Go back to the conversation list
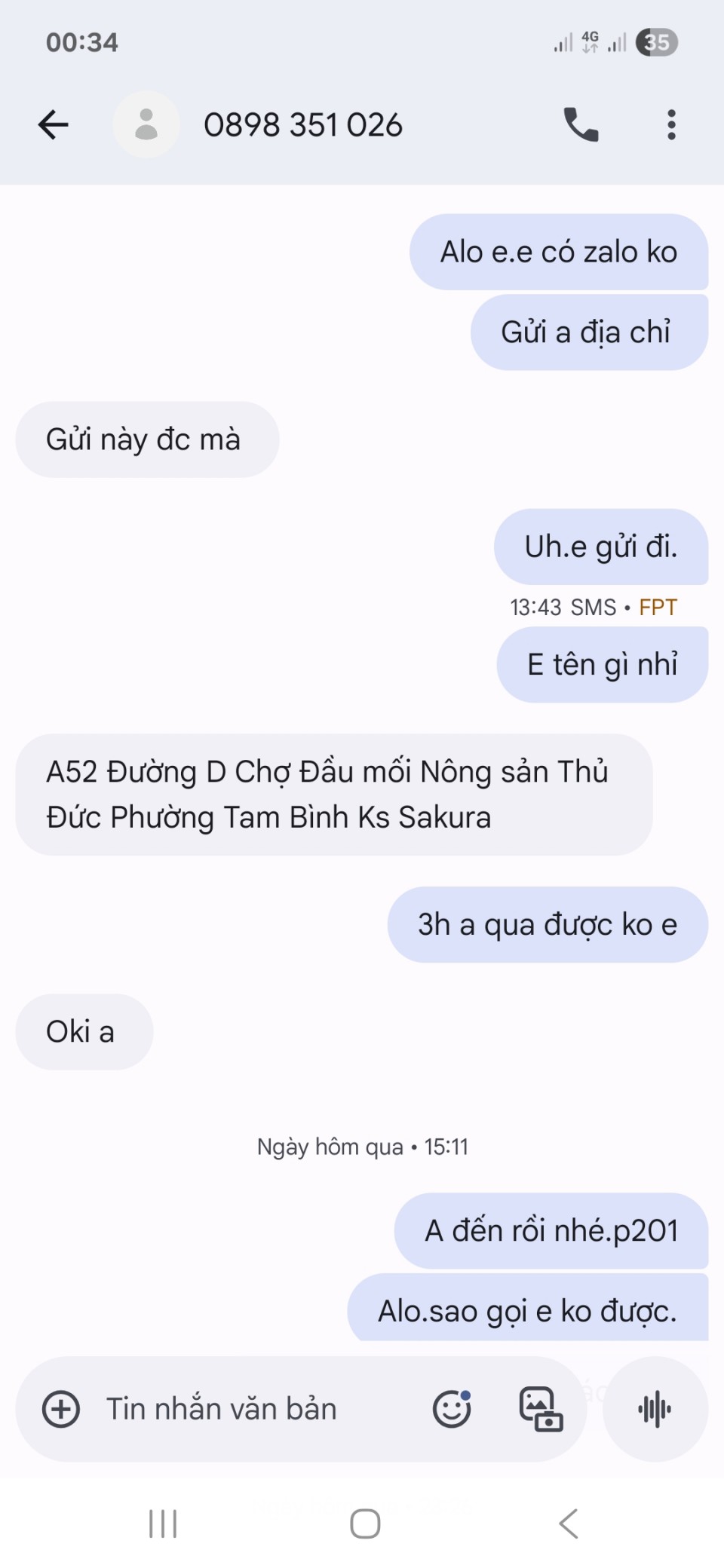 (54, 125)
